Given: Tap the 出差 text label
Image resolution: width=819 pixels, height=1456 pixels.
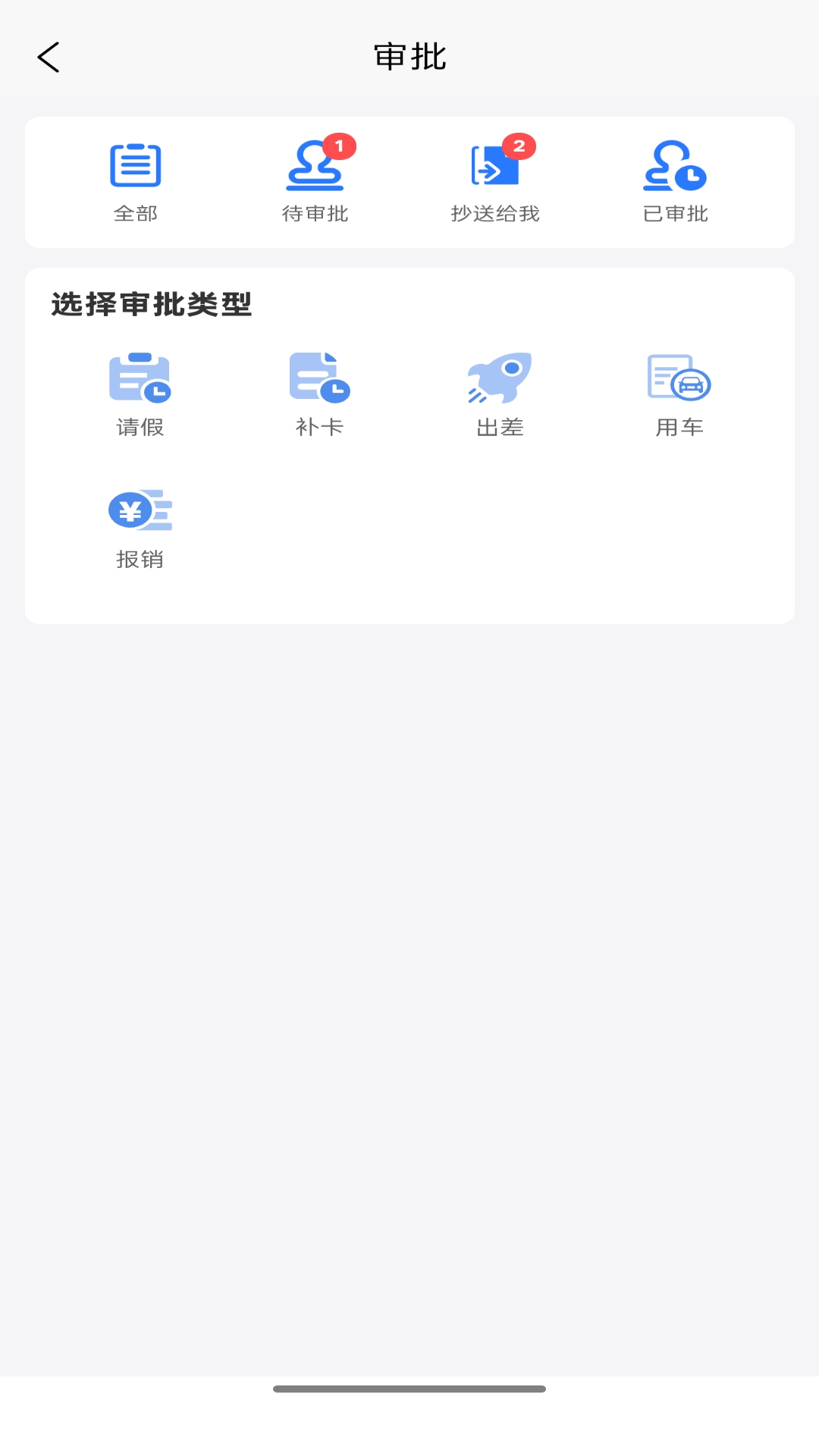Looking at the screenshot, I should point(499,427).
